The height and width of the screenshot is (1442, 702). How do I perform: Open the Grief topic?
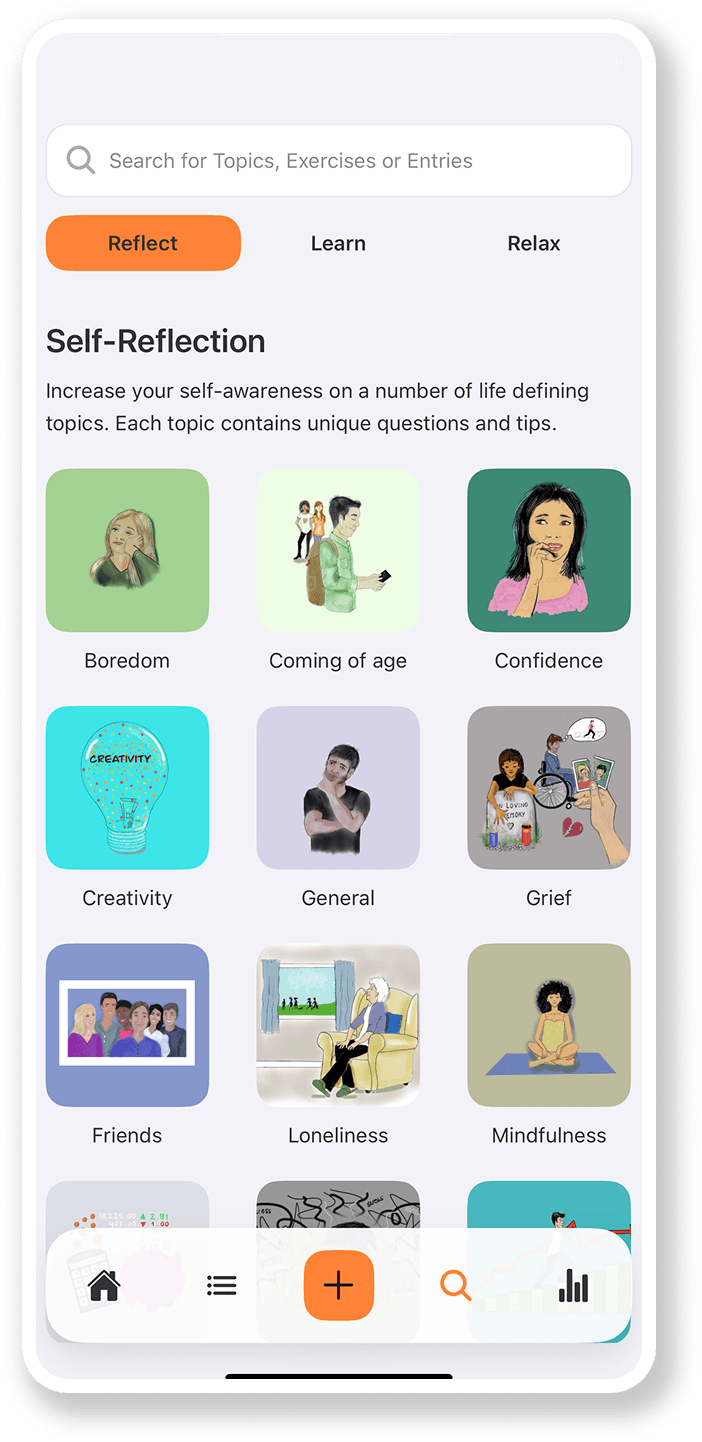(549, 788)
